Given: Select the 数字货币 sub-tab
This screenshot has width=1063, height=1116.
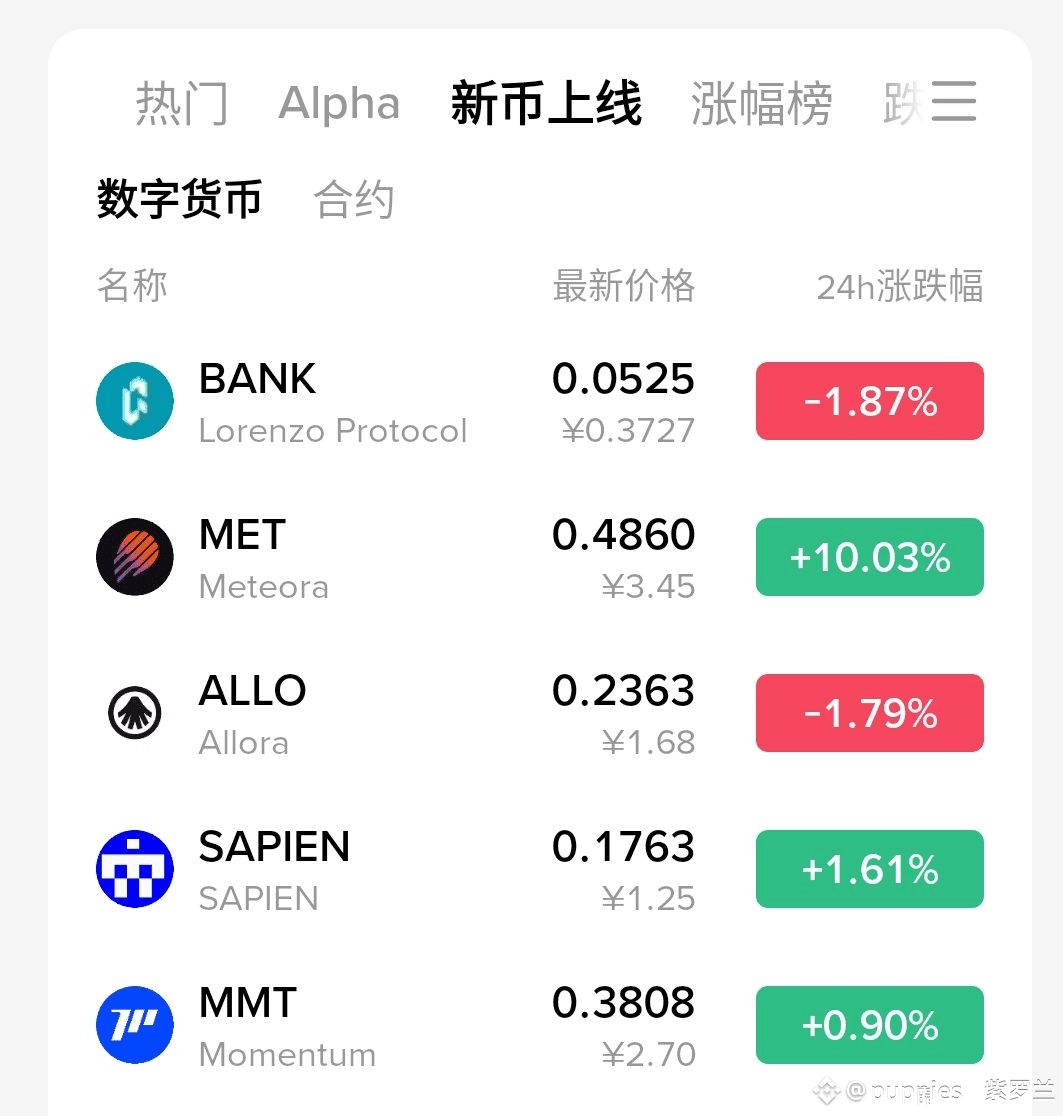Looking at the screenshot, I should pos(180,200).
